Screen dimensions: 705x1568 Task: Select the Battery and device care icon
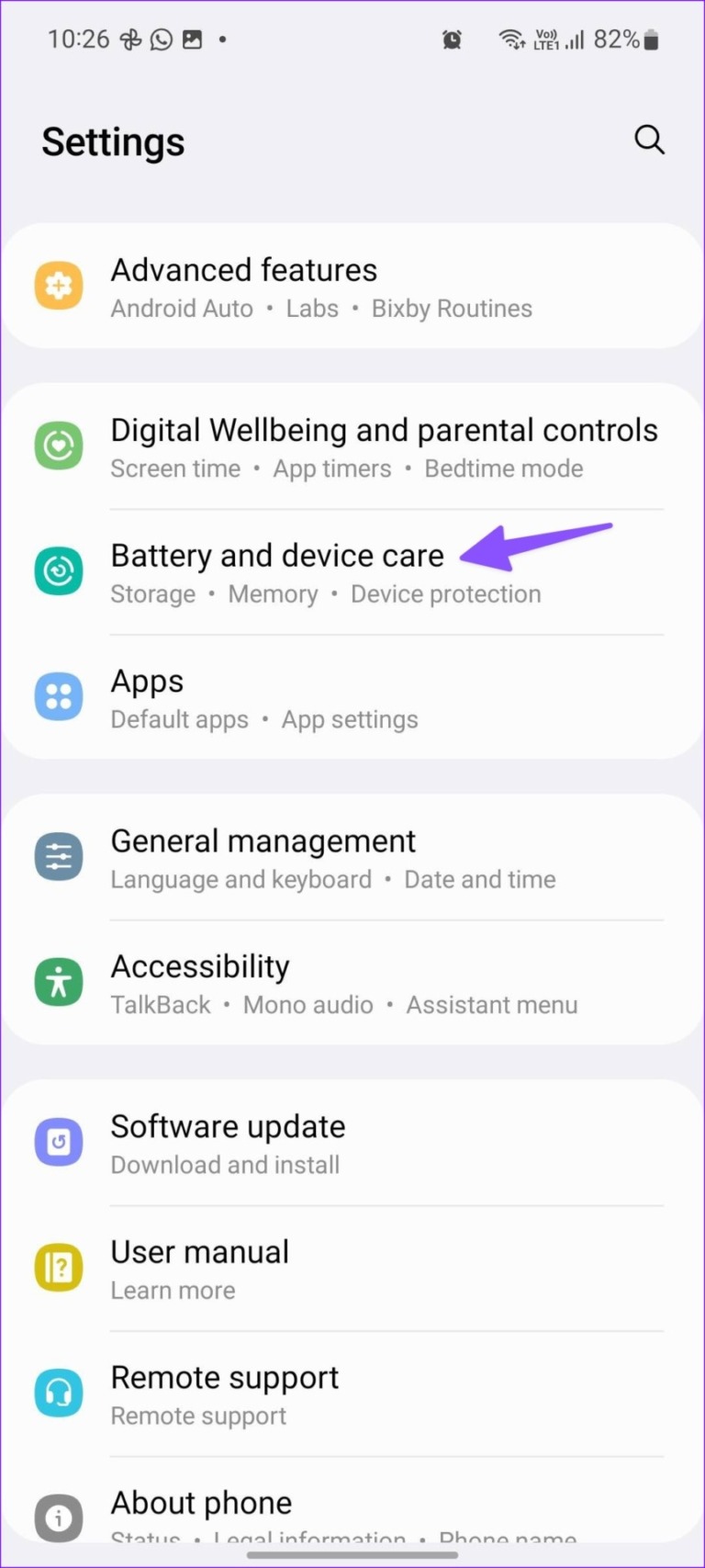coord(58,570)
